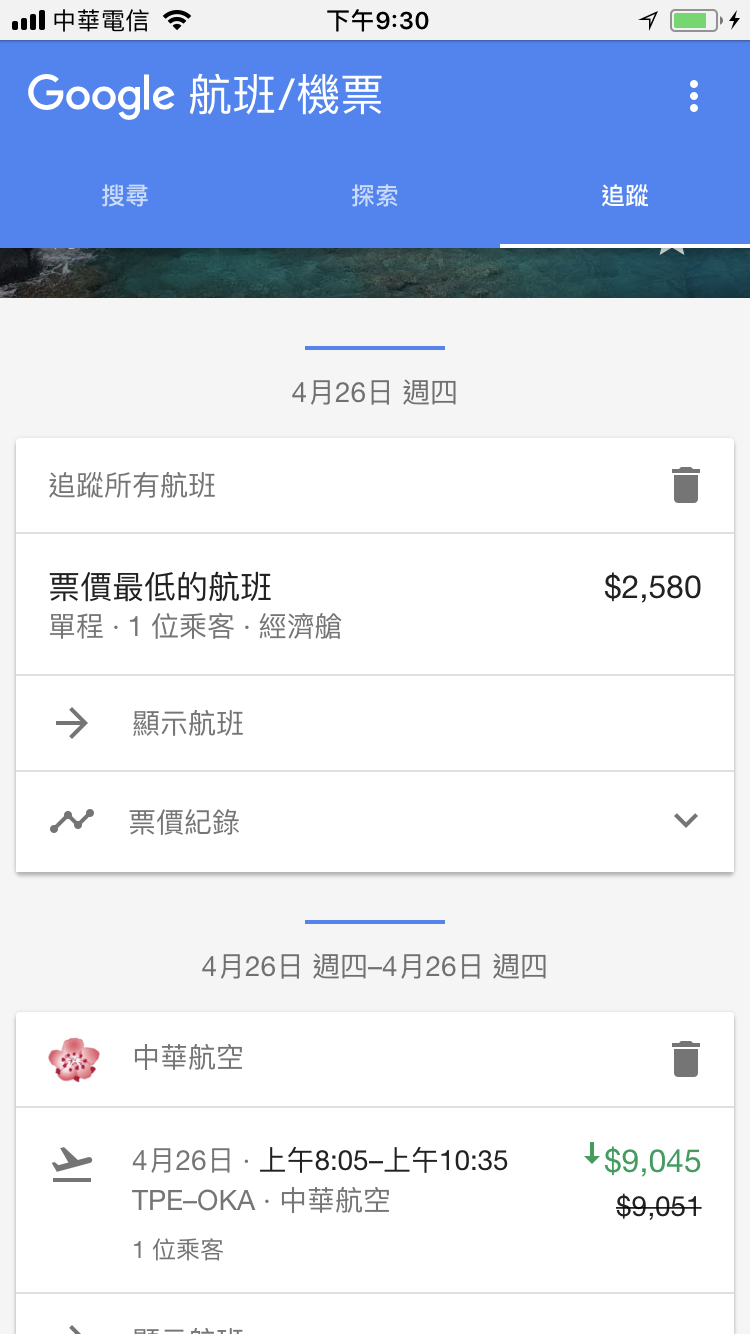Expand the 票價紀錄 price history

pos(375,821)
